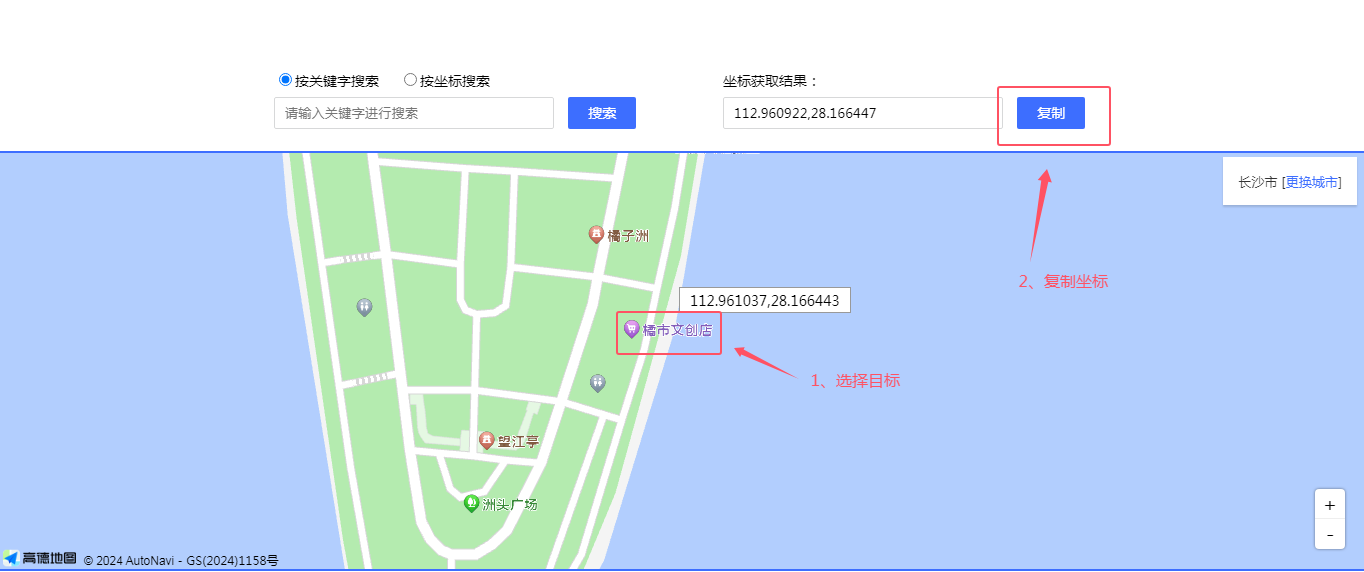Screen dimensions: 1364x572
Task: Select the 按坐标搜索 radio option
Action: [x=410, y=80]
